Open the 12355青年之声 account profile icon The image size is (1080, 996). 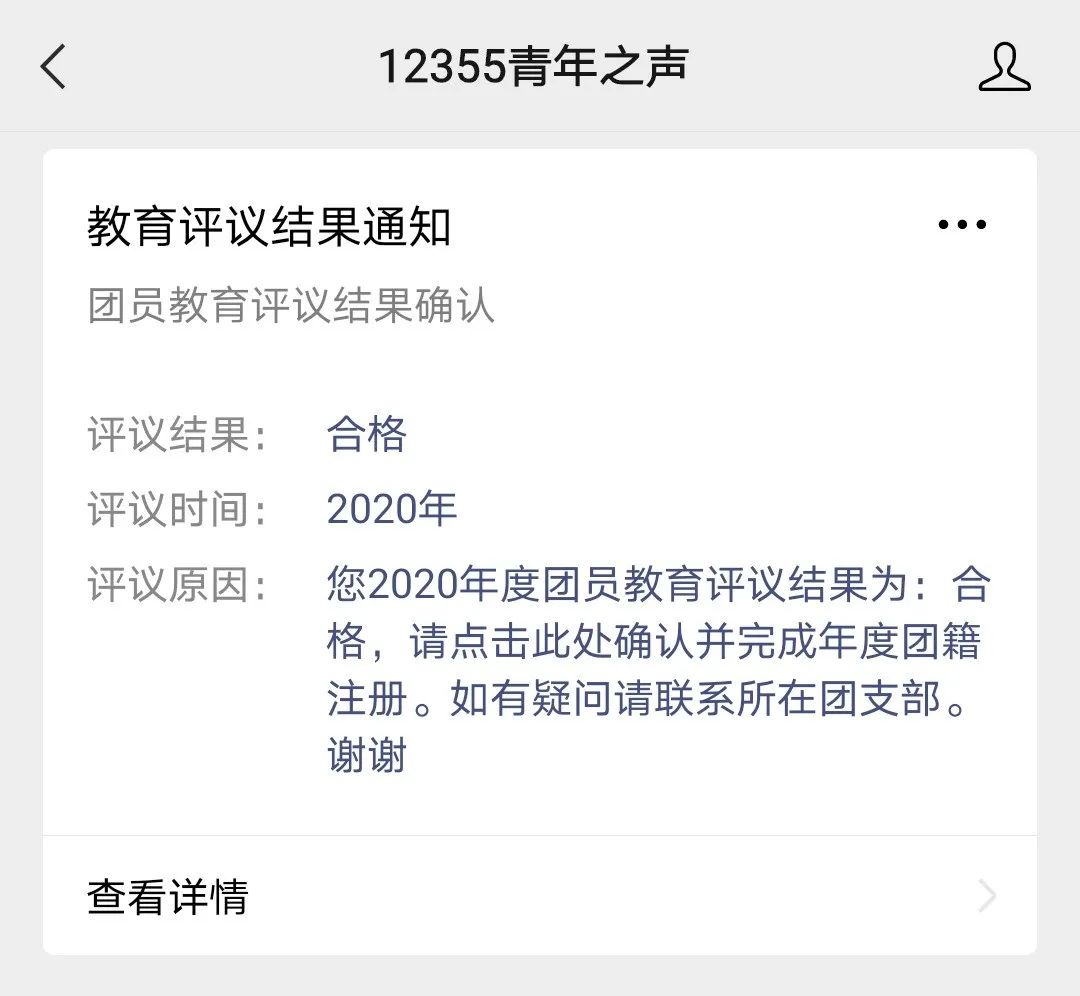[x=1004, y=67]
